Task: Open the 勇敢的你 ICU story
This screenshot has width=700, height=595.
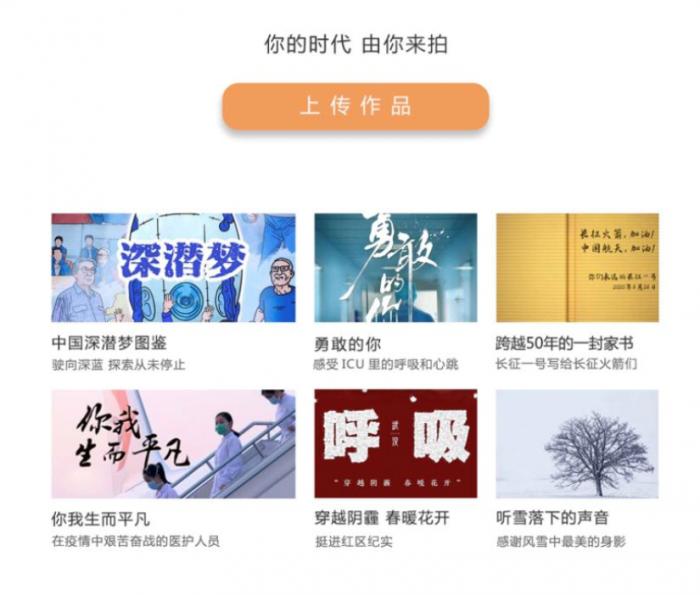Action: 395,267
